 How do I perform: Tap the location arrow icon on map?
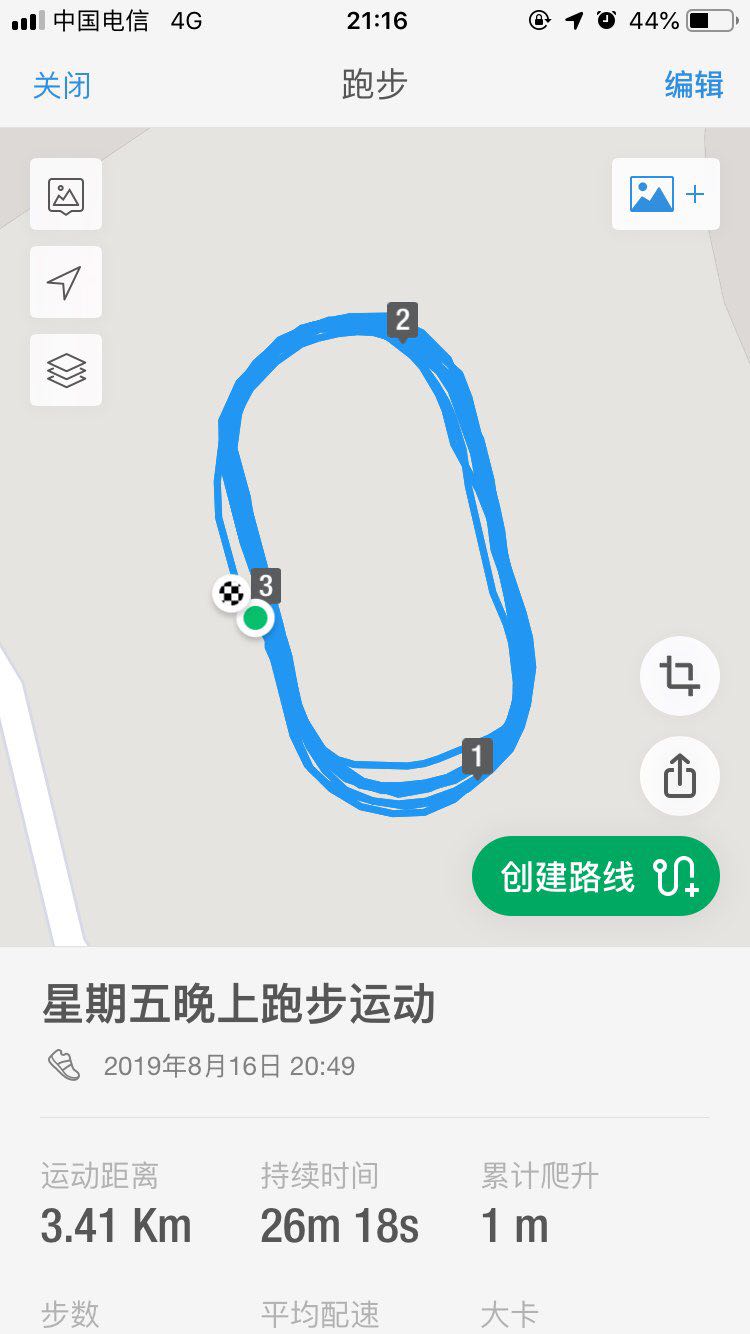66,283
